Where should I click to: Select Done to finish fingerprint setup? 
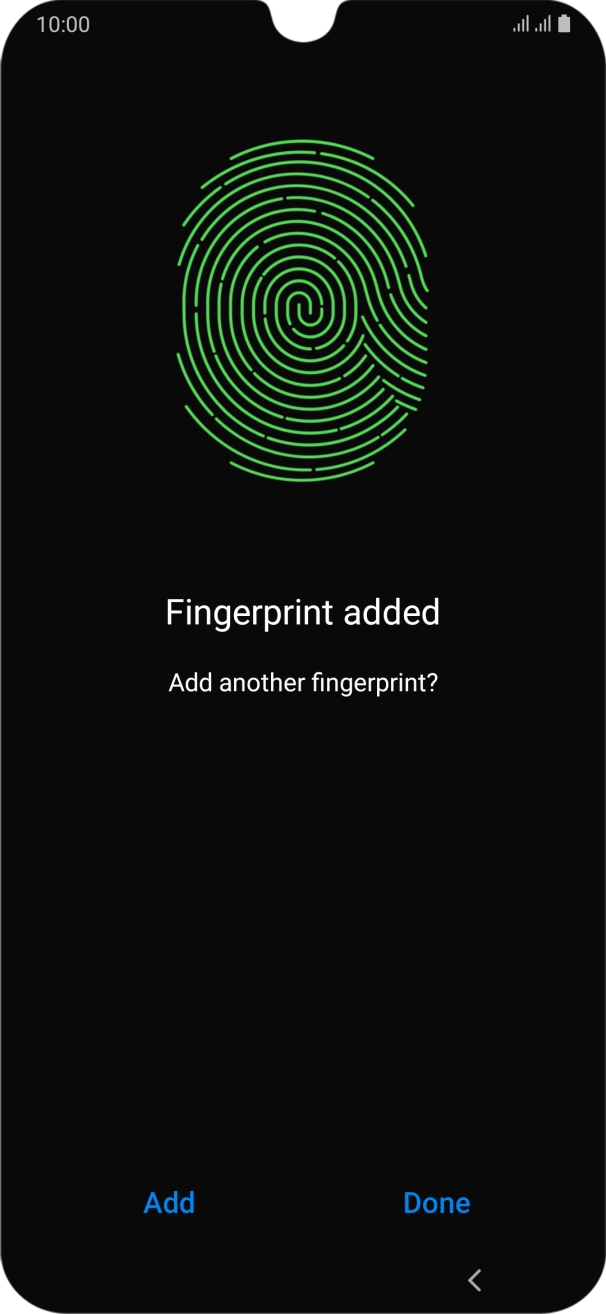click(436, 1202)
